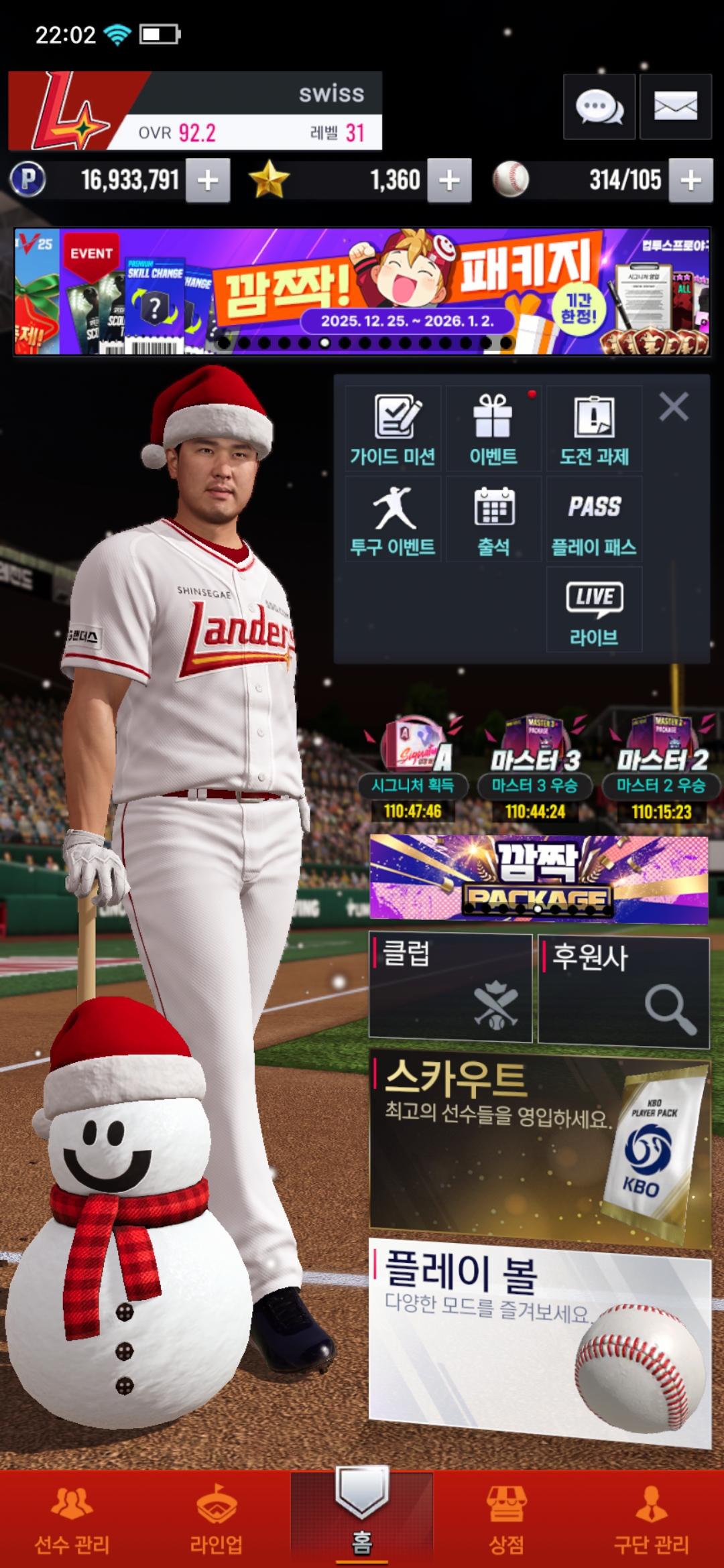Open the chat bubble icon
The width and height of the screenshot is (724, 1568).
pyautogui.click(x=599, y=107)
